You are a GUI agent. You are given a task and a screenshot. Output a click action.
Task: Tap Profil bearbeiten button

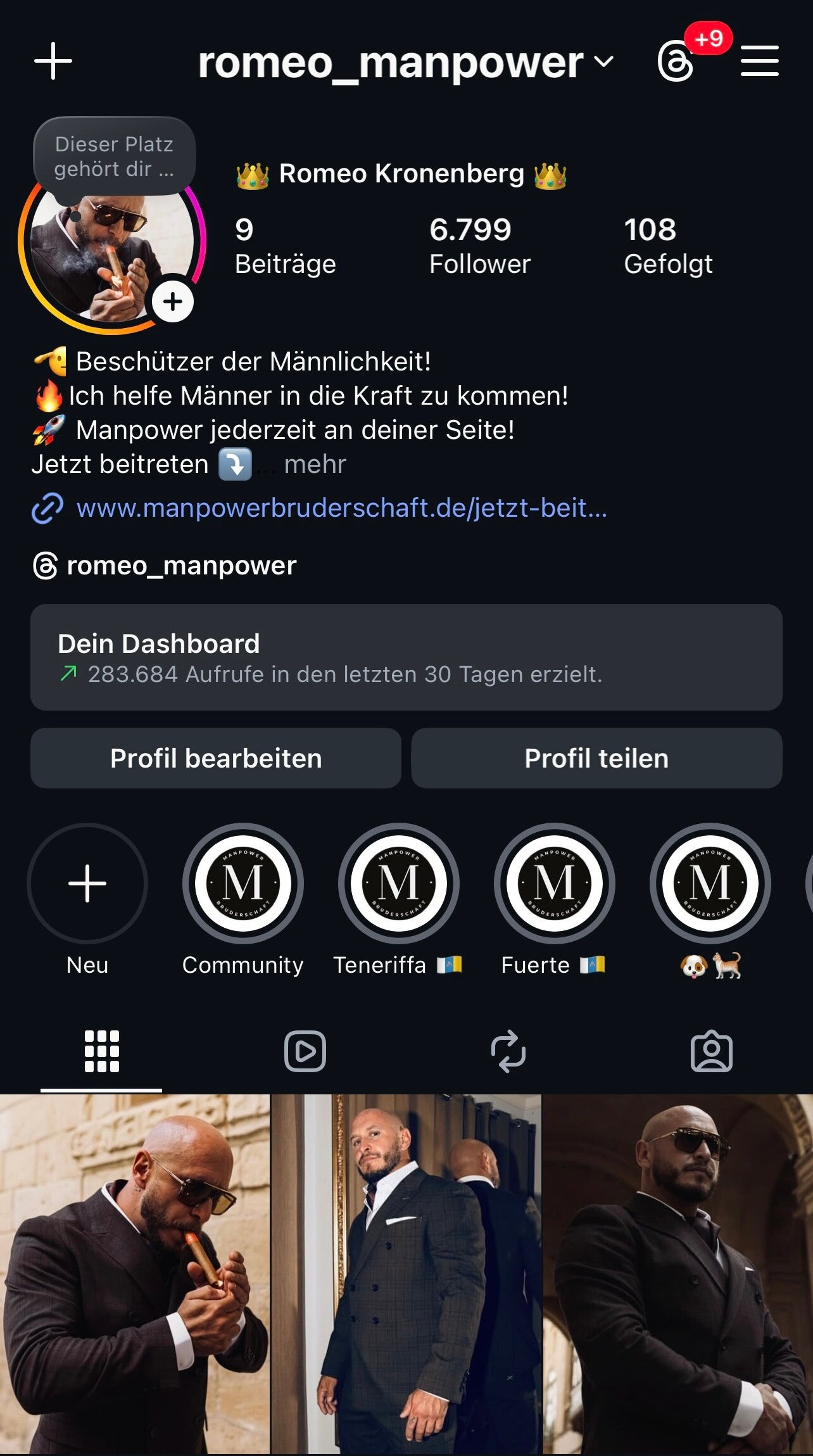pos(216,758)
